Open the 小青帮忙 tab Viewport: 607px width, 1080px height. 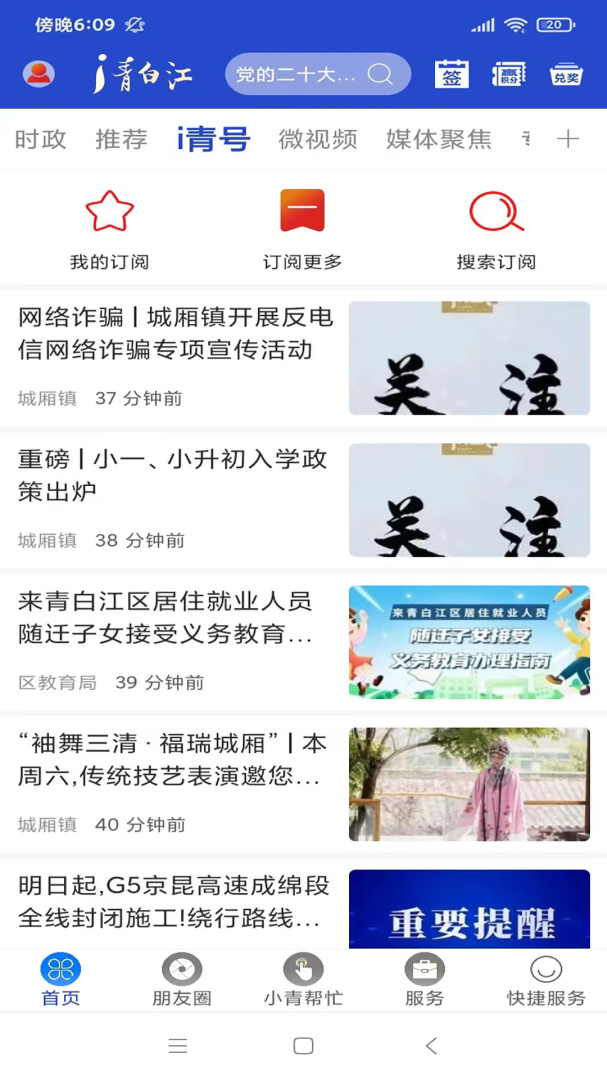[x=303, y=980]
